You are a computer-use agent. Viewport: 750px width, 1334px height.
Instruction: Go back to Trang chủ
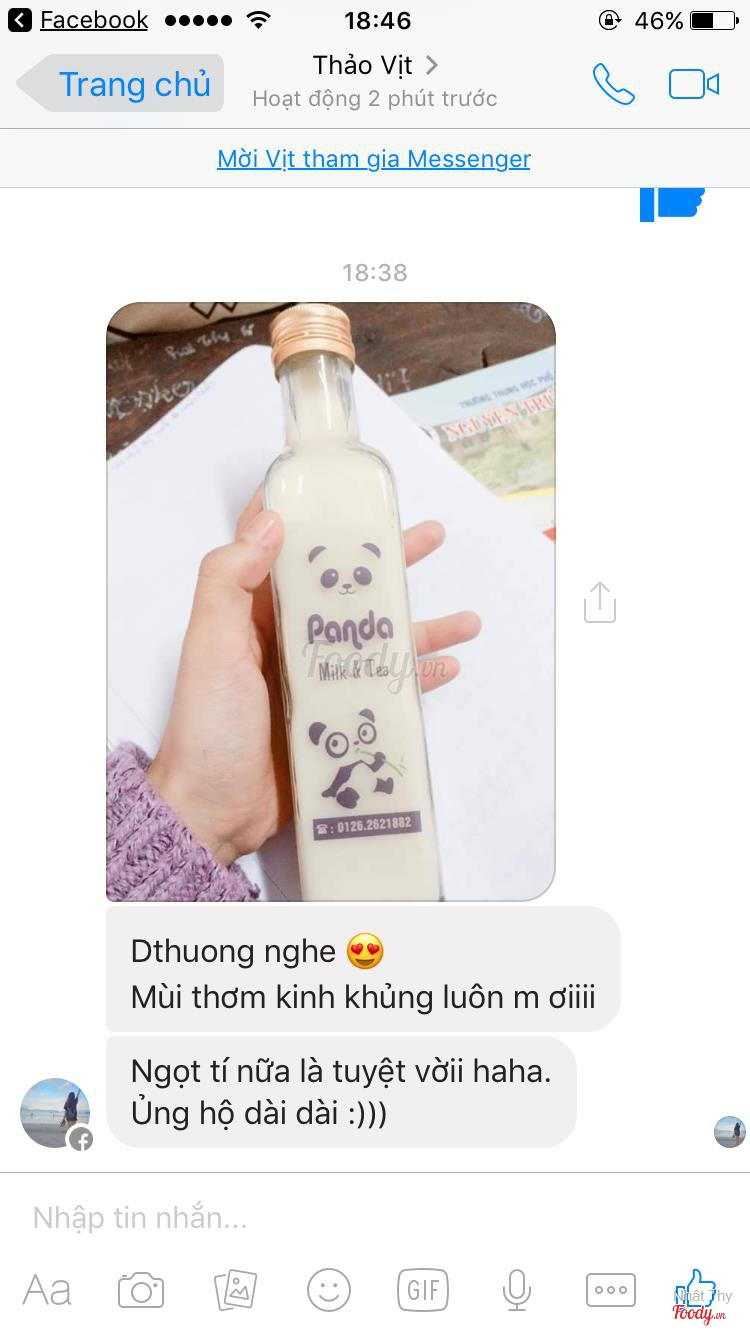click(122, 84)
